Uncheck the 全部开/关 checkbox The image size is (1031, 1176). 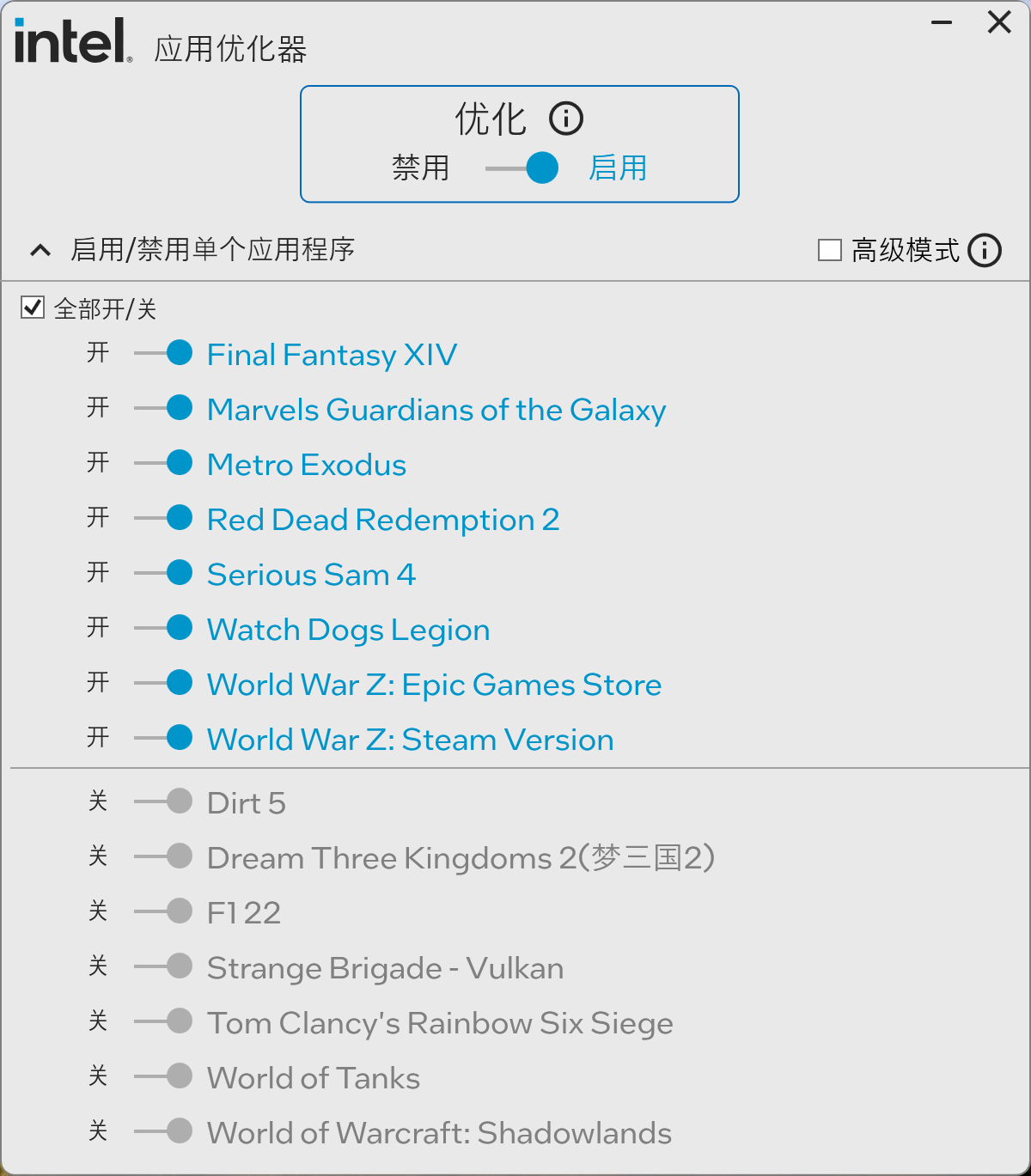[x=33, y=308]
